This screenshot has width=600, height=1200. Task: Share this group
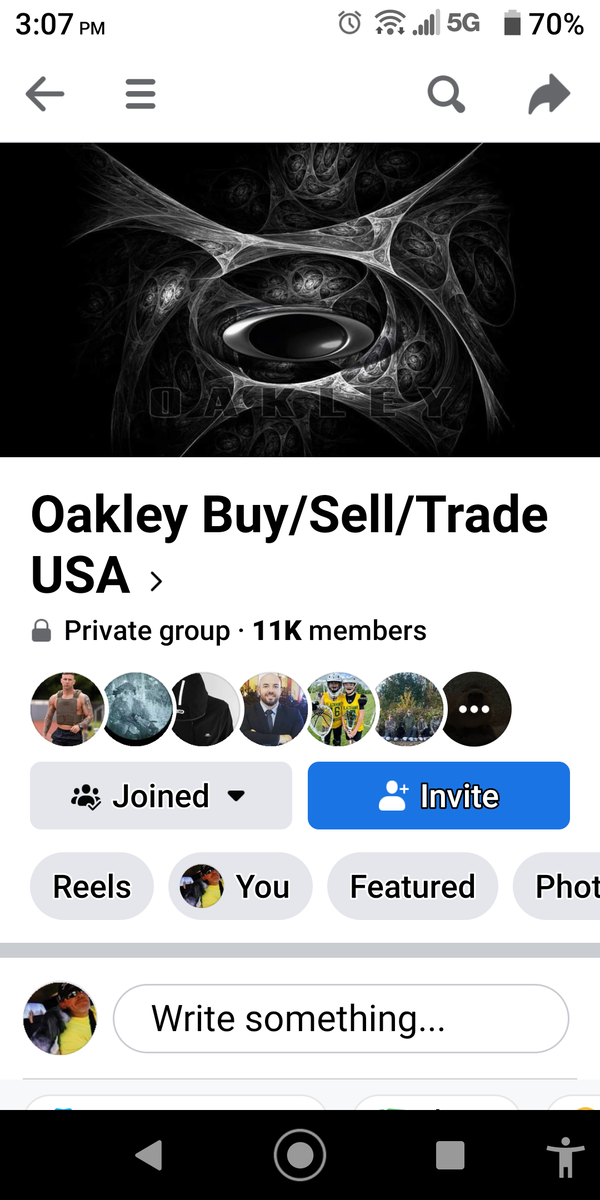pyautogui.click(x=549, y=95)
